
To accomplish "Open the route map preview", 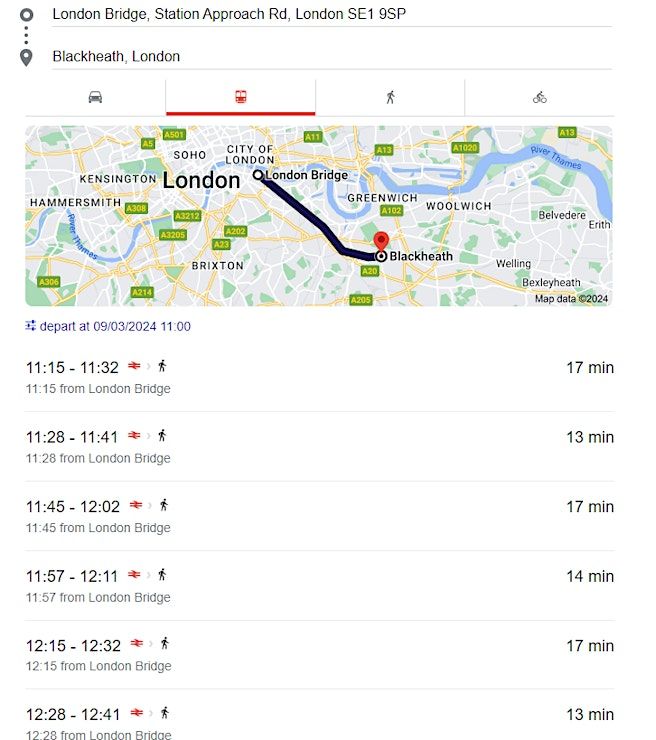I will (319, 215).
